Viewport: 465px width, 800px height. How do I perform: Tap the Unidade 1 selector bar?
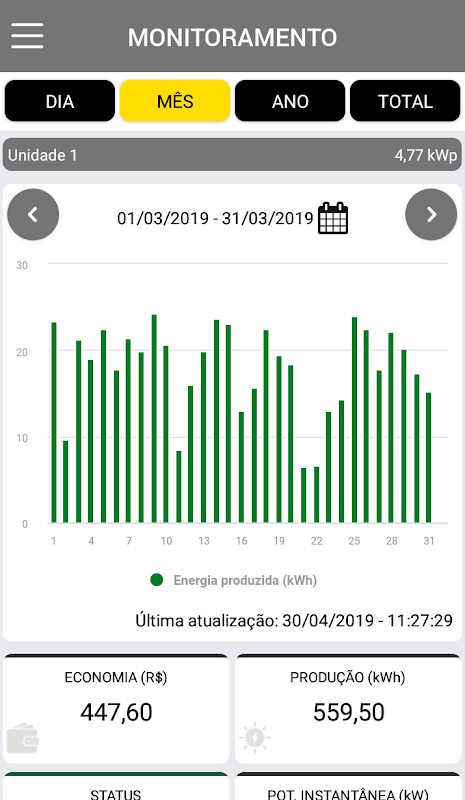point(232,155)
